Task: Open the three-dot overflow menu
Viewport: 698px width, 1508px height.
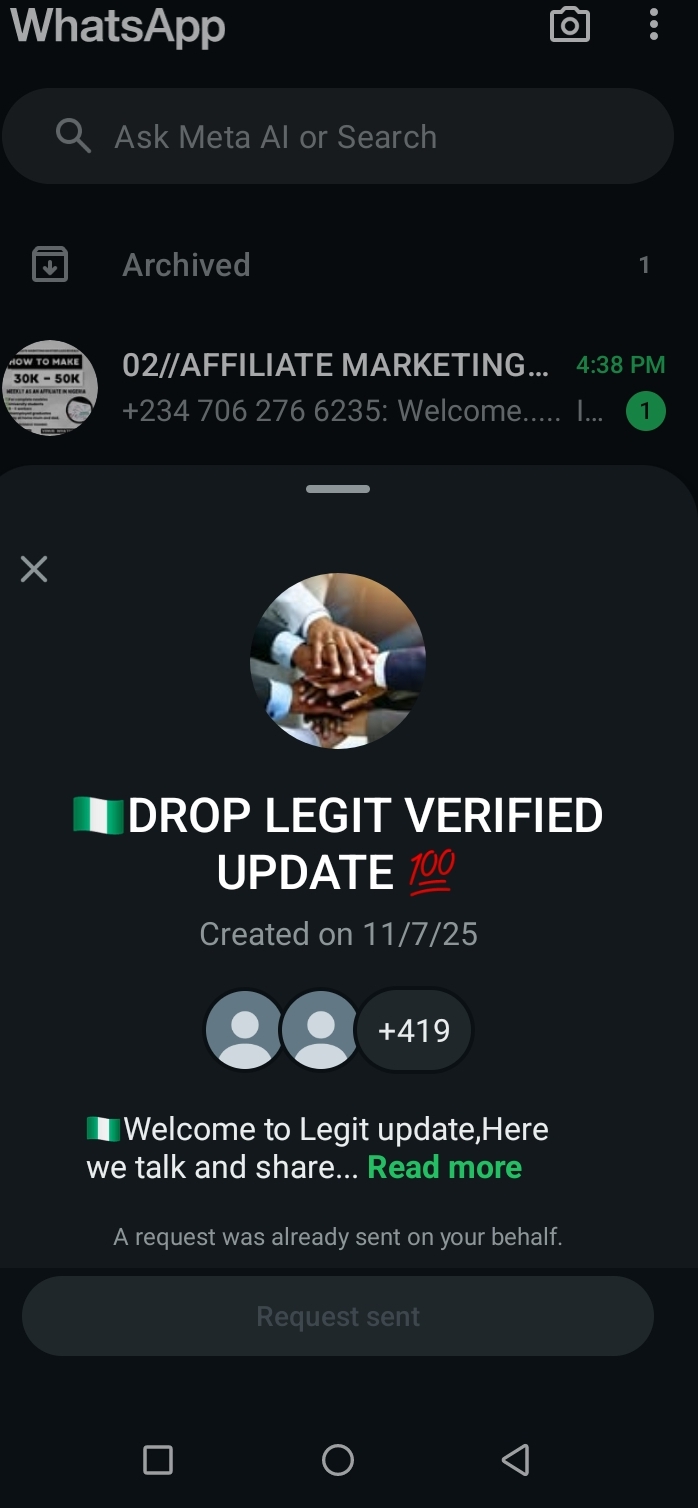Action: coord(653,25)
